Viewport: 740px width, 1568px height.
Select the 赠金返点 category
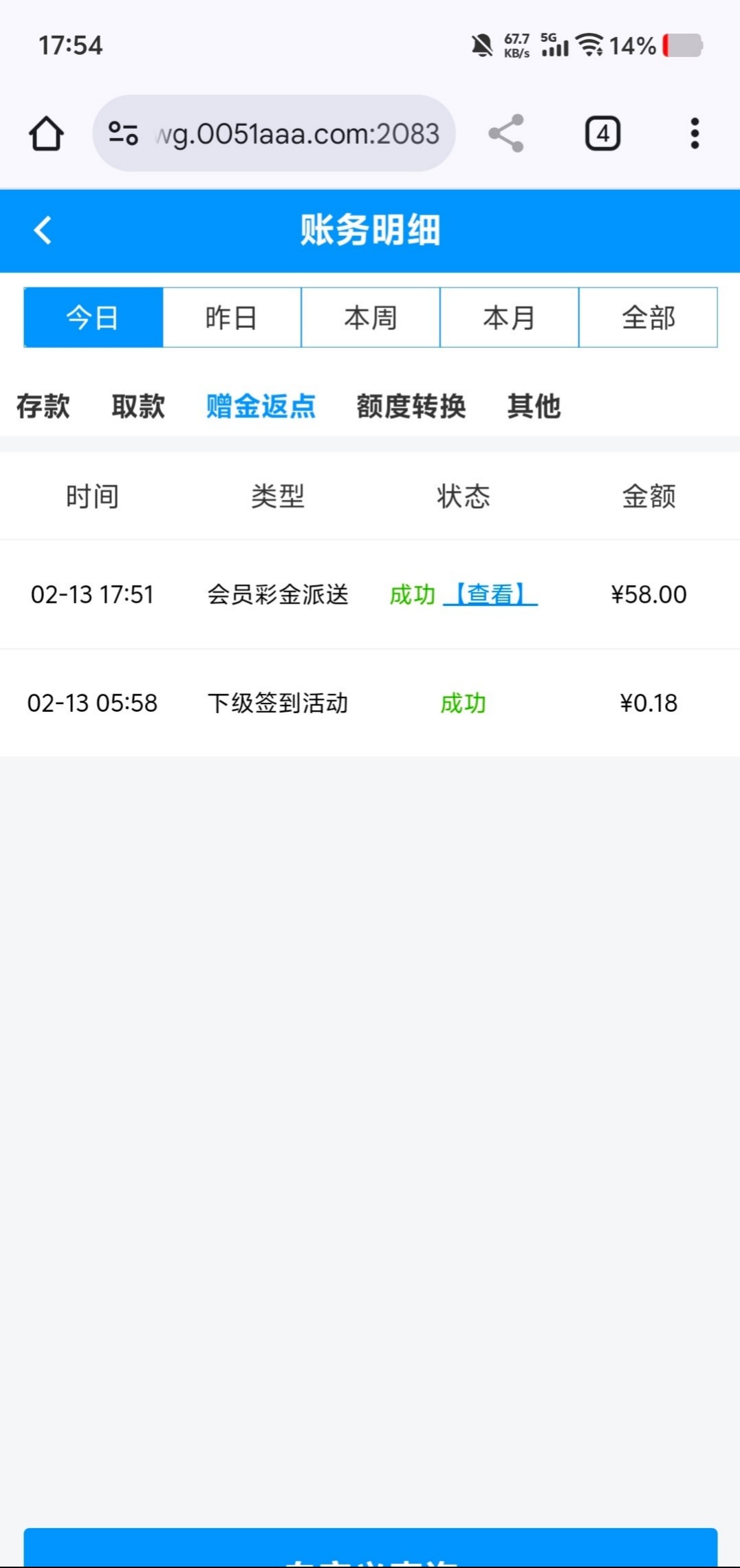(261, 406)
